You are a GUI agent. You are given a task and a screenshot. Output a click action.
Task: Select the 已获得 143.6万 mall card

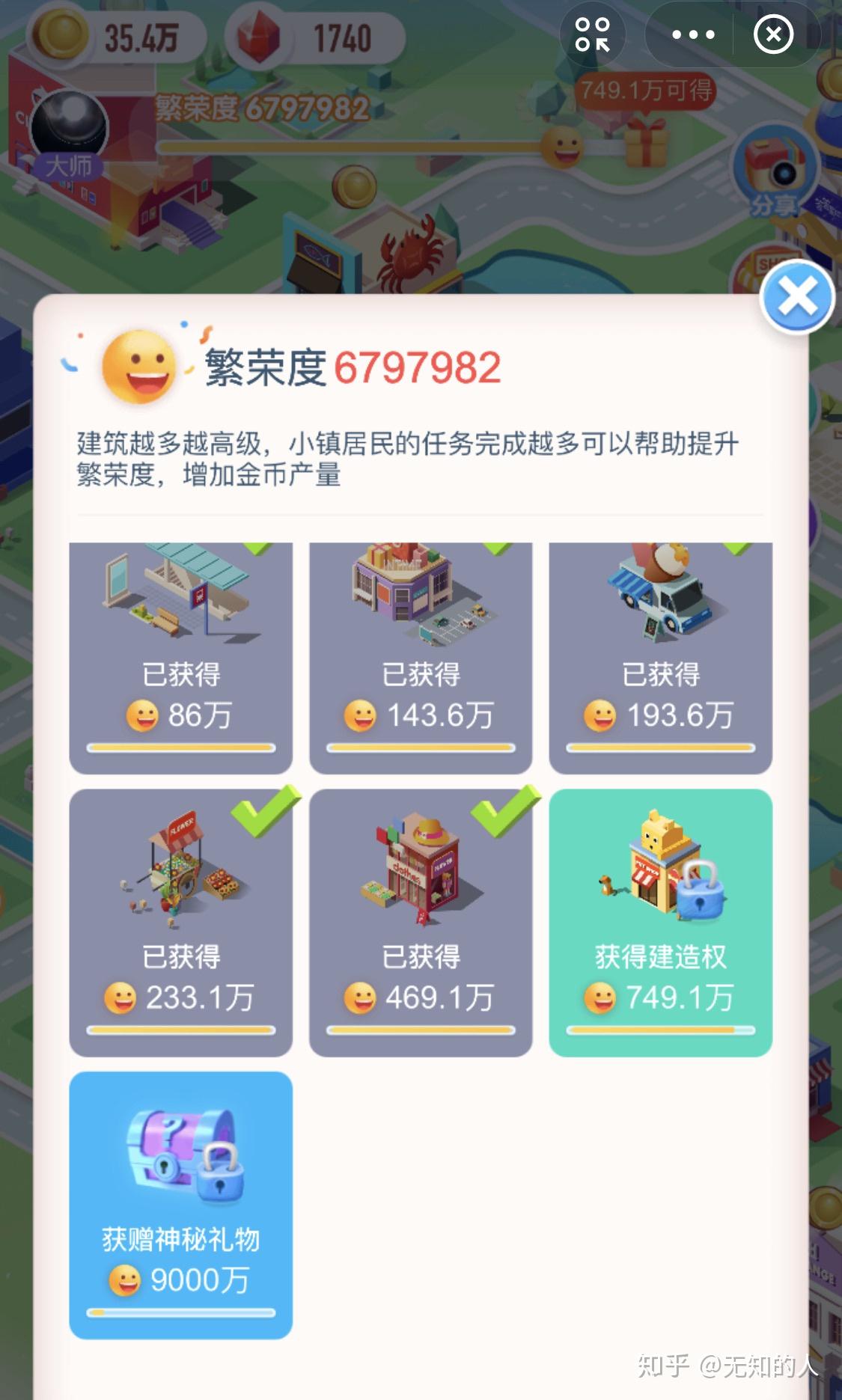(x=421, y=658)
